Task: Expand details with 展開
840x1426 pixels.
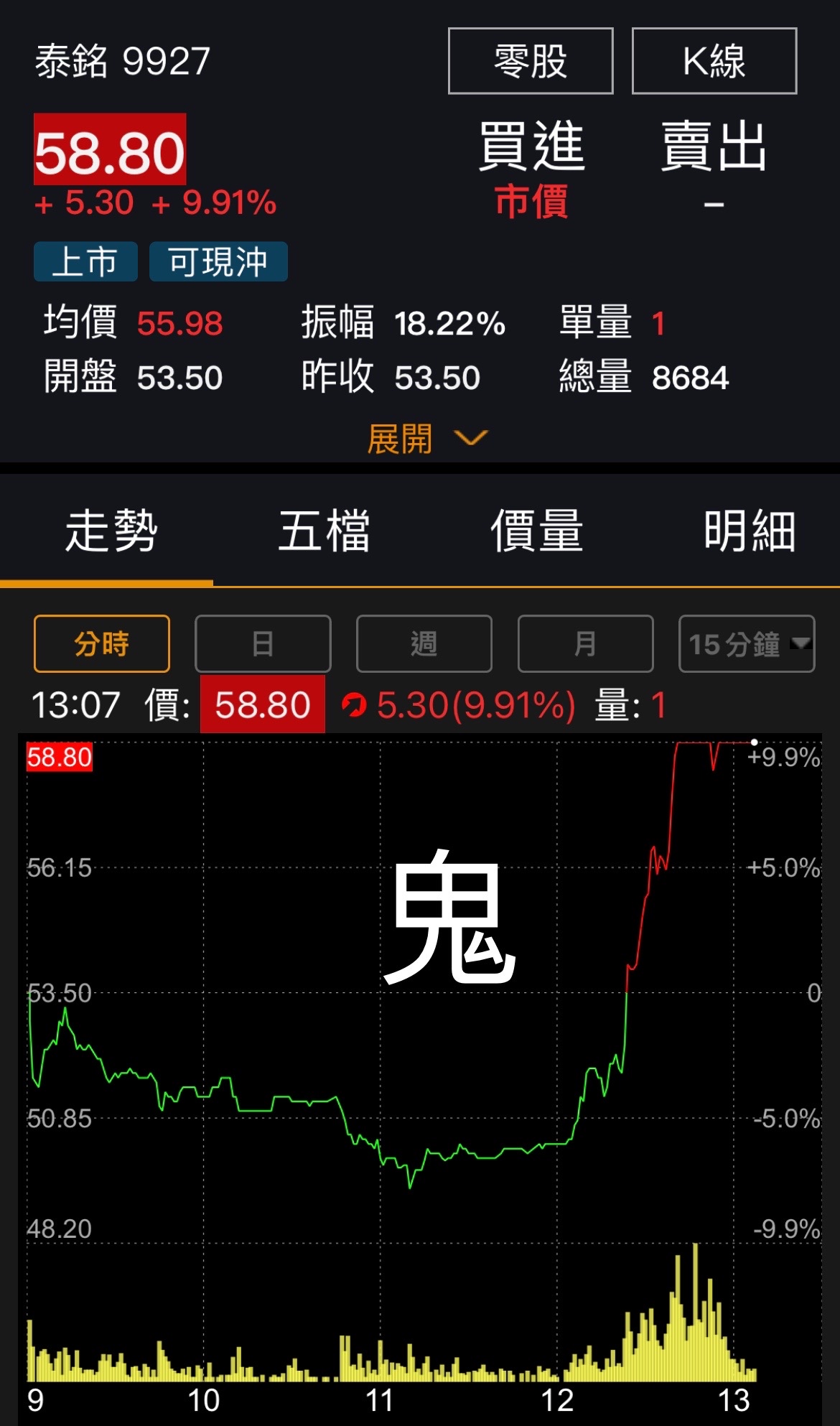Action: [428, 438]
